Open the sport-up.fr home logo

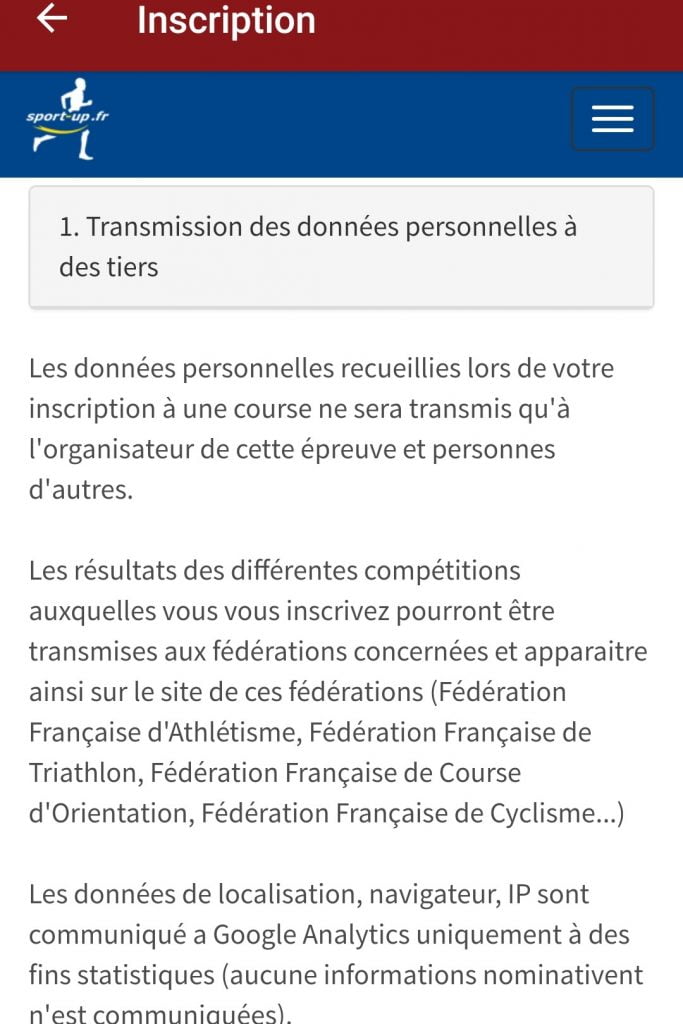tap(68, 120)
